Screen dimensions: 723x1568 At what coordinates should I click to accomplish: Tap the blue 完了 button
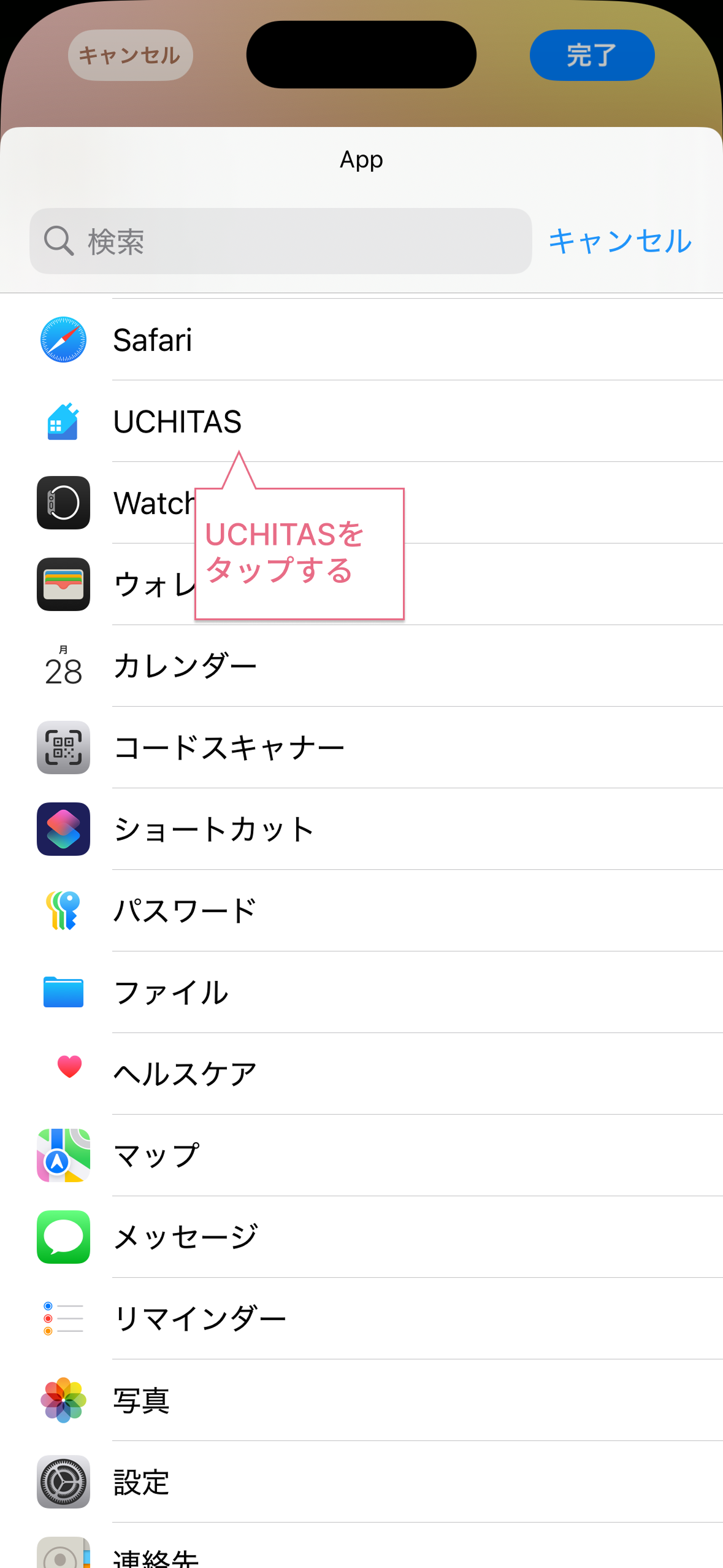[592, 55]
